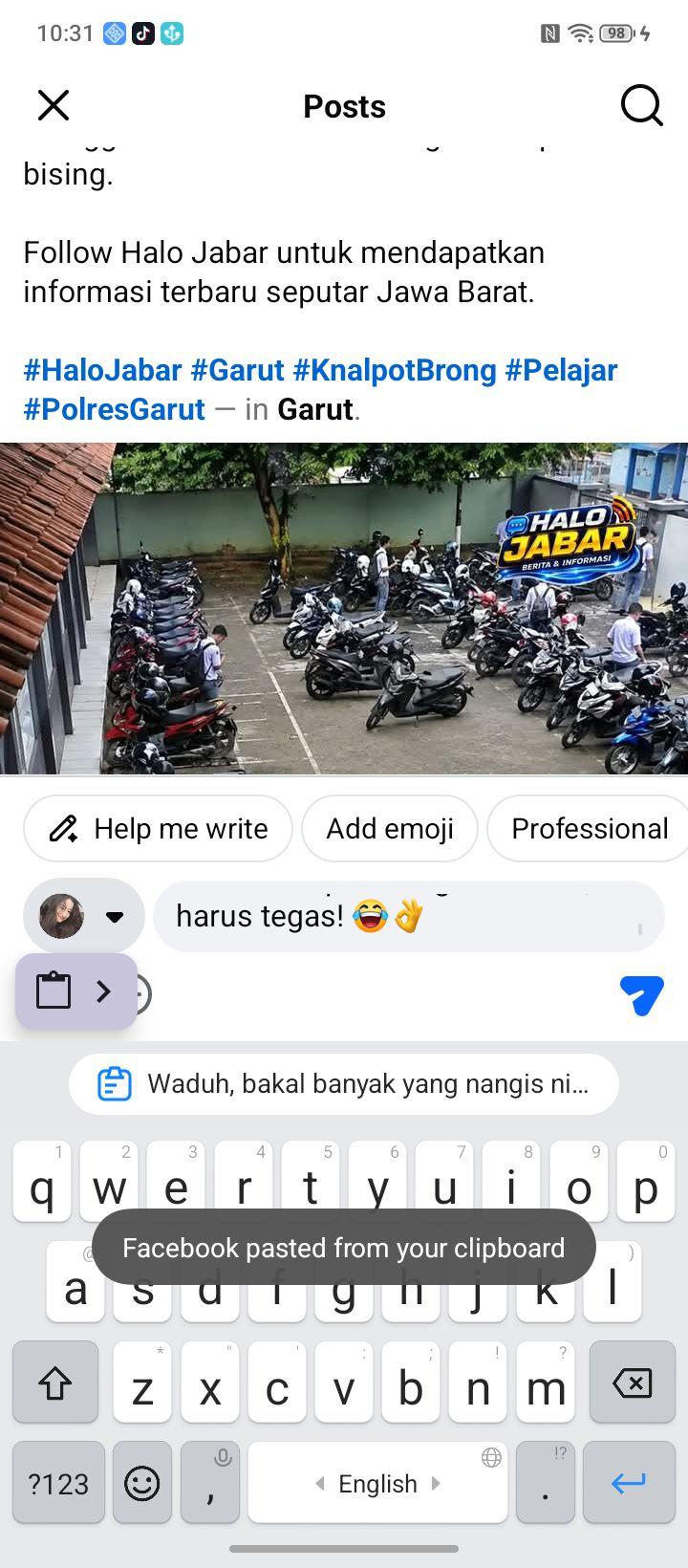Apply the Professional tone chip

coord(589,829)
